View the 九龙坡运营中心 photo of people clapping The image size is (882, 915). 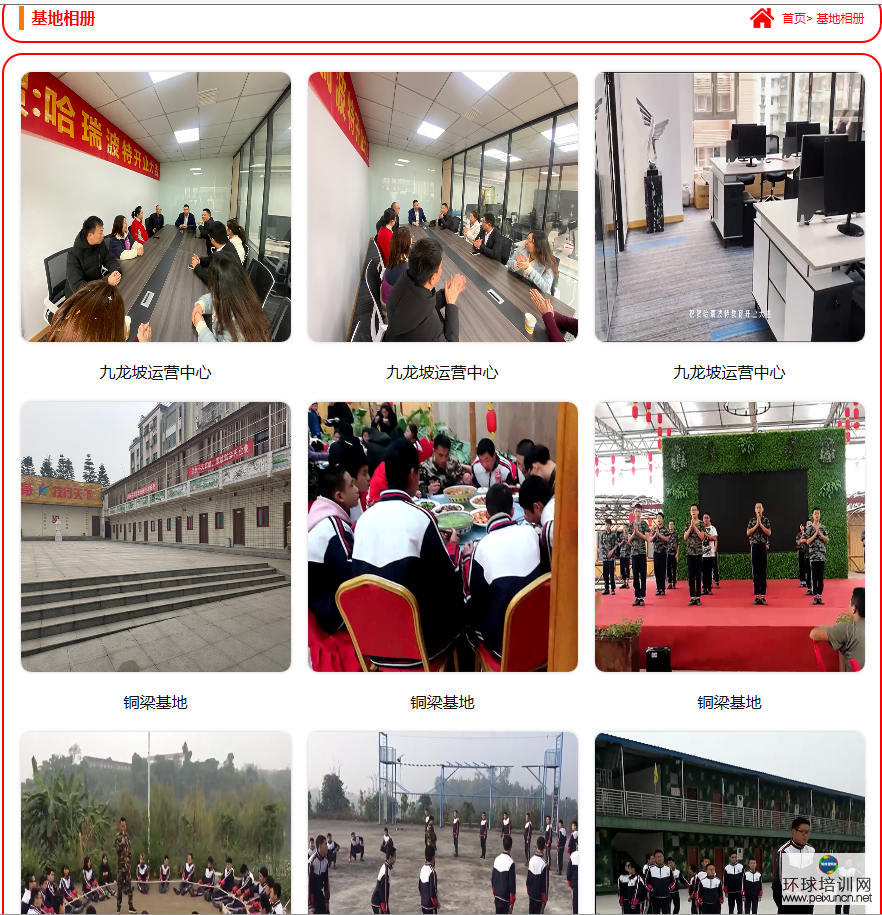[x=443, y=207]
